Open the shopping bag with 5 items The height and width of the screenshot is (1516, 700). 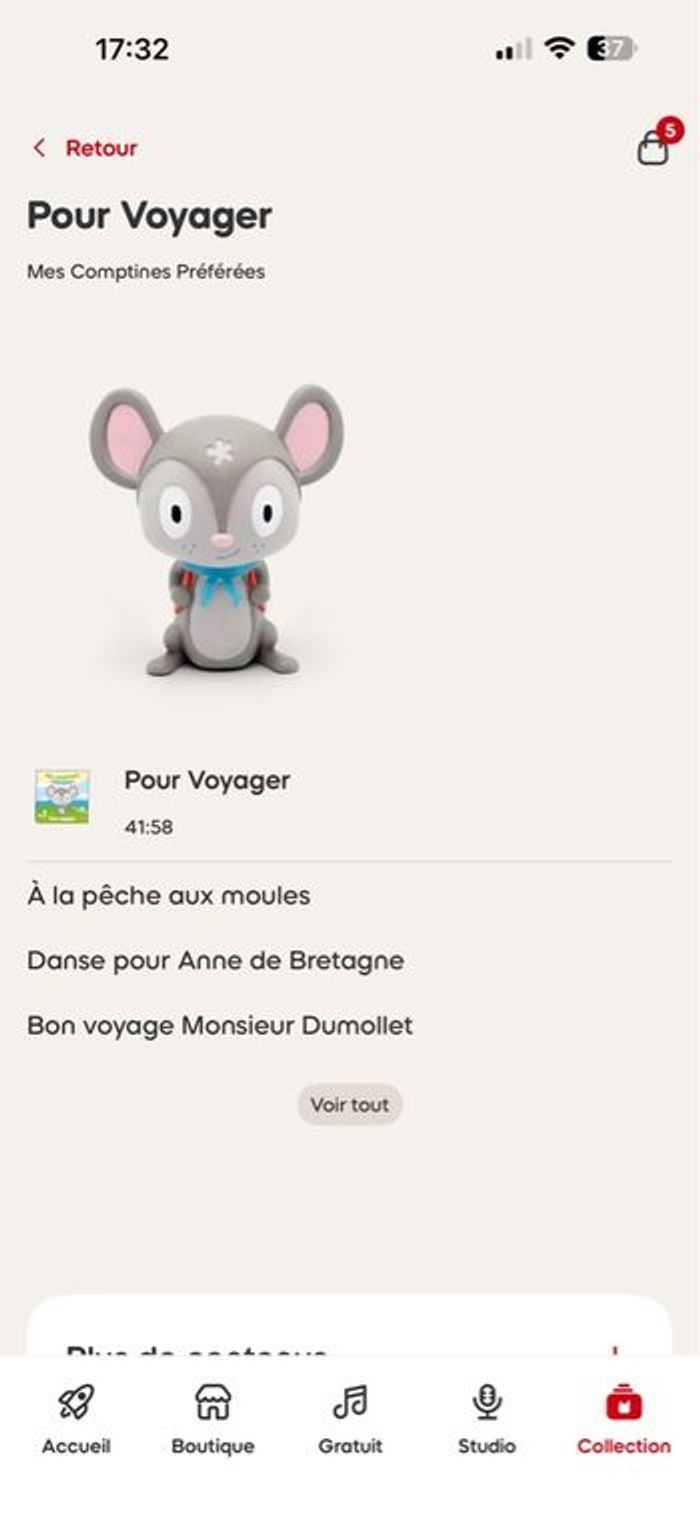[654, 148]
